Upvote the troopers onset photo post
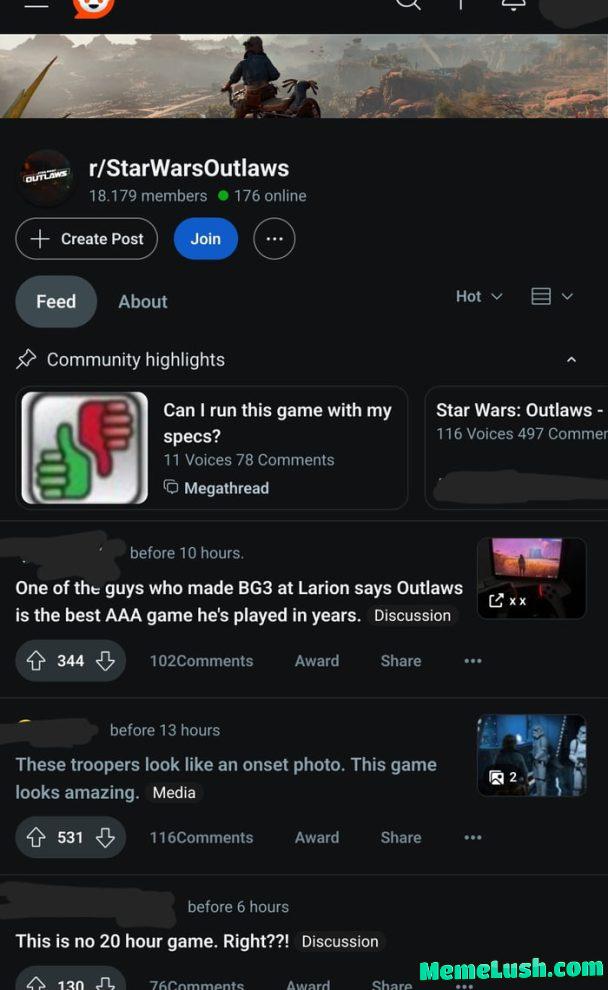The width and height of the screenshot is (608, 990). click(x=36, y=838)
